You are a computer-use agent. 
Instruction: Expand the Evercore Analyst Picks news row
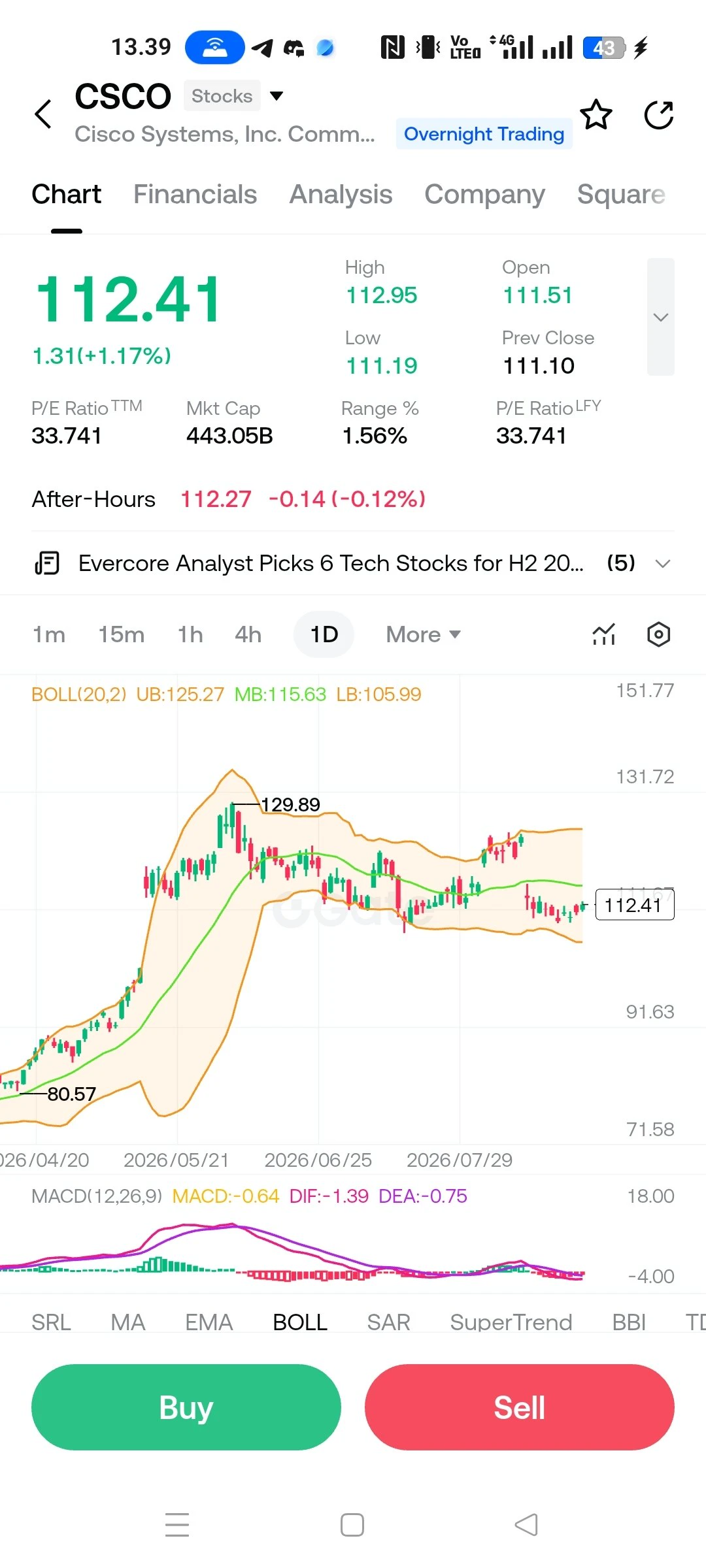click(353, 563)
